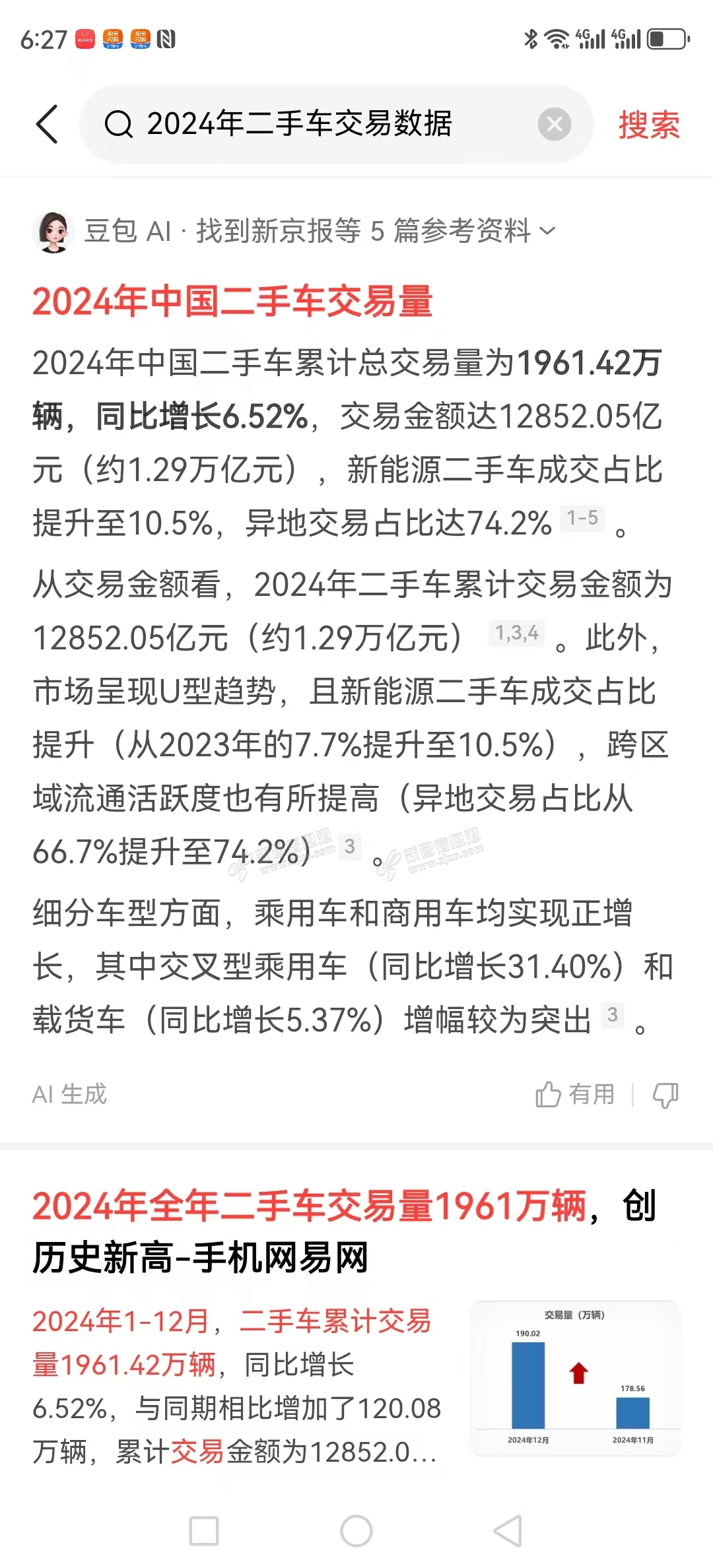The image size is (713, 1568).
Task: Tap the red 搜索 button
Action: [649, 125]
